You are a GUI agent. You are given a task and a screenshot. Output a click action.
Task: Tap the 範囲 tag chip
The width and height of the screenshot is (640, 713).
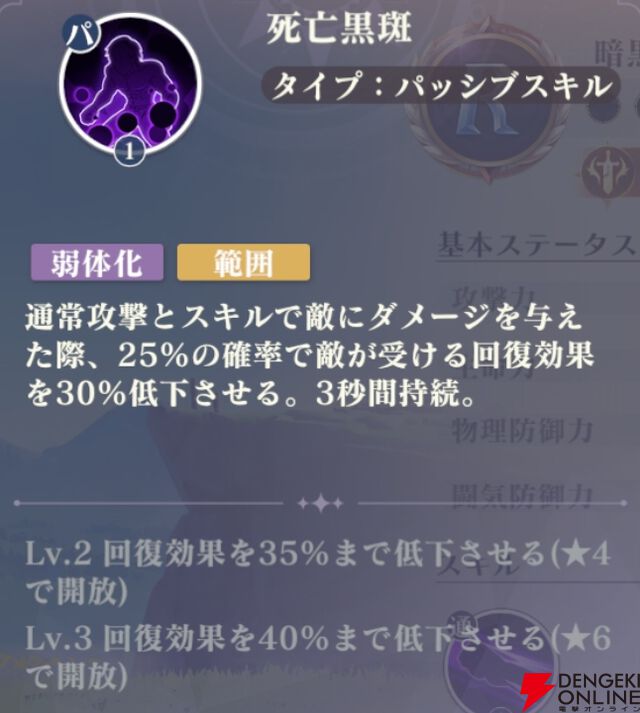[243, 263]
